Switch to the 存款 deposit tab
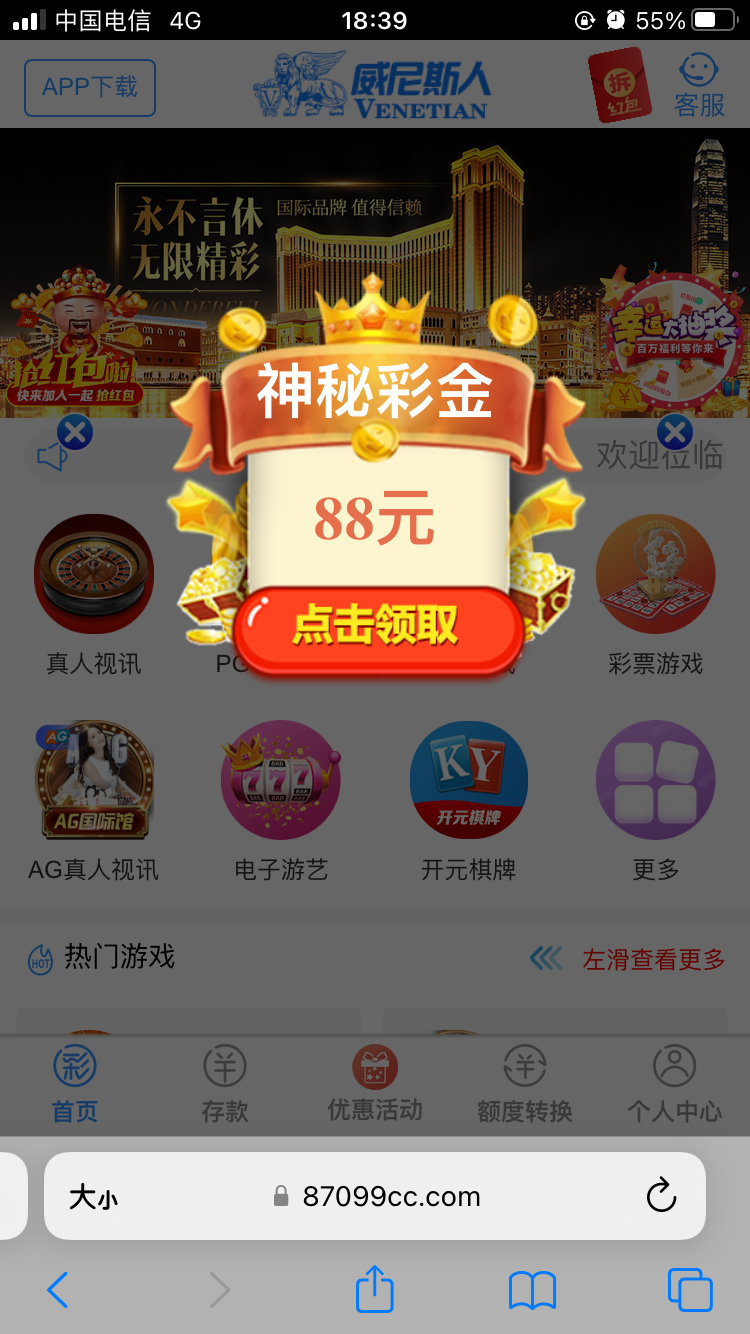The width and height of the screenshot is (750, 1334). [x=225, y=1085]
